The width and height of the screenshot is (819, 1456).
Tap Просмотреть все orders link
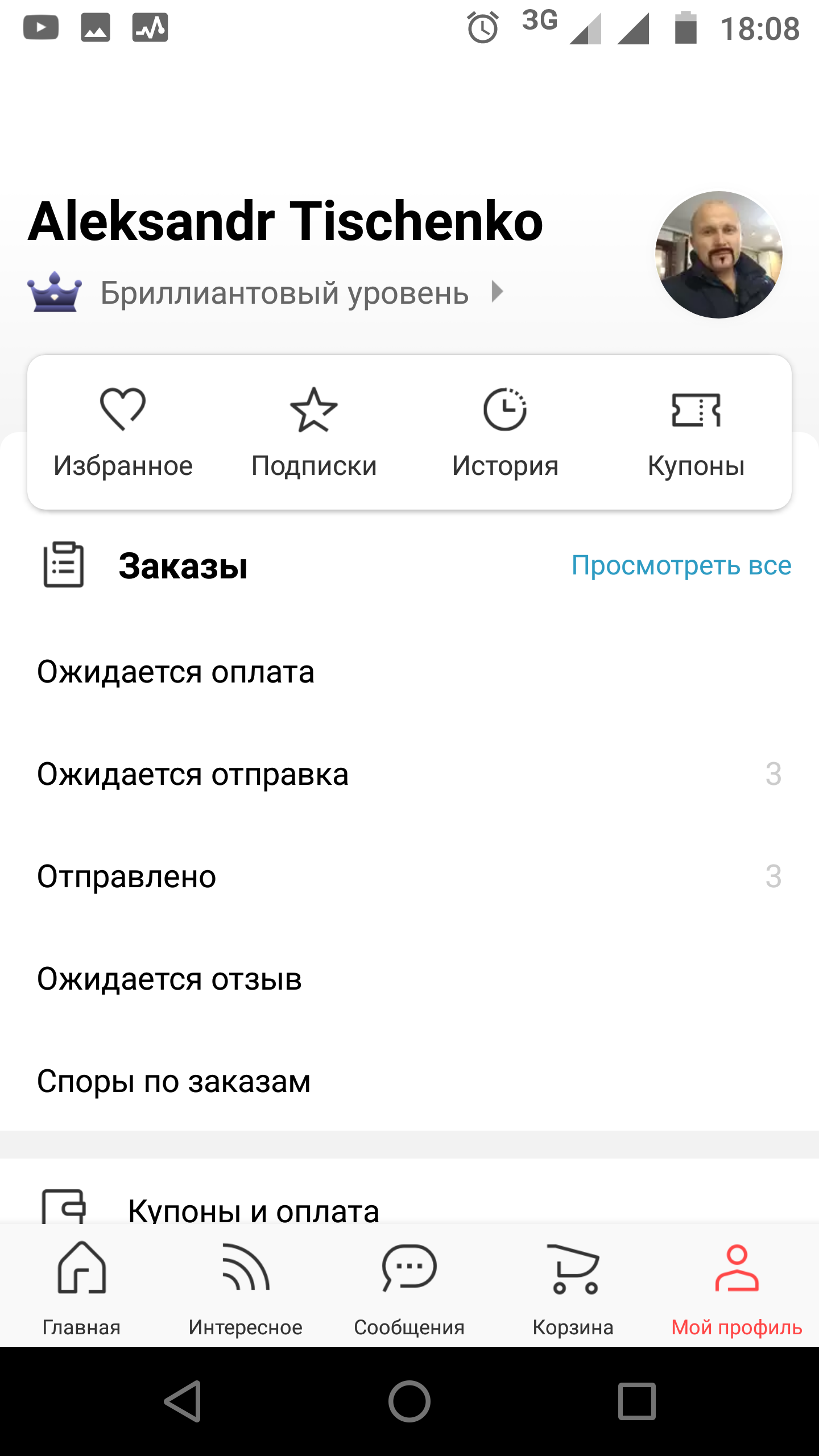[681, 565]
